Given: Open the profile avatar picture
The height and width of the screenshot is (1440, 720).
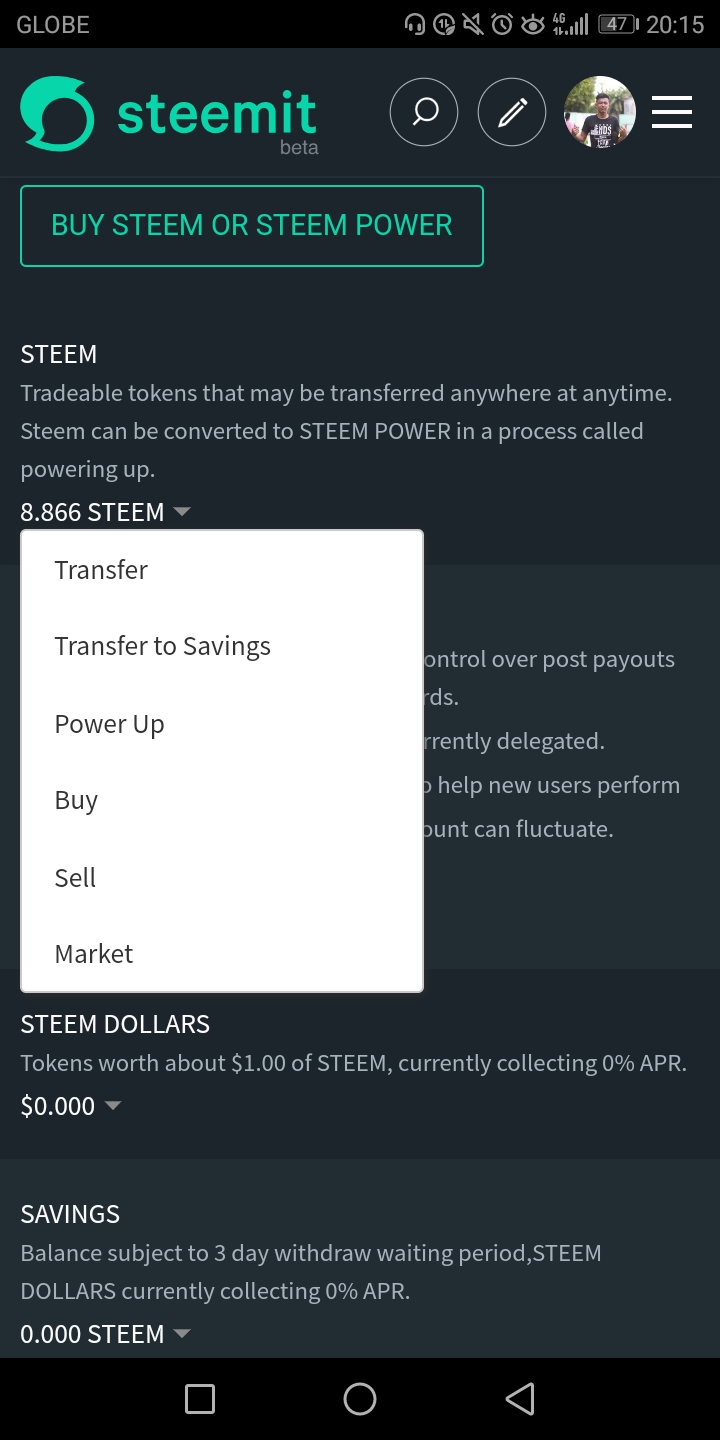Looking at the screenshot, I should coord(600,112).
